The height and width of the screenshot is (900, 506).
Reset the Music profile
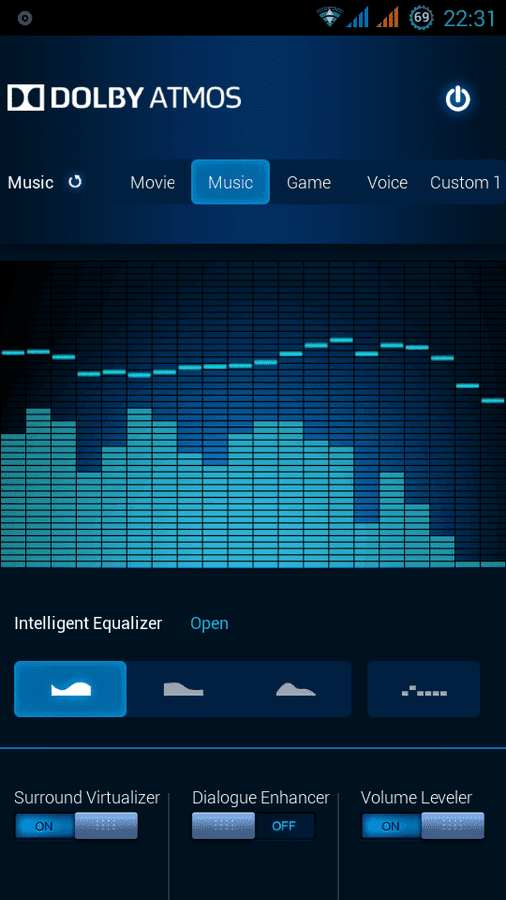[75, 182]
